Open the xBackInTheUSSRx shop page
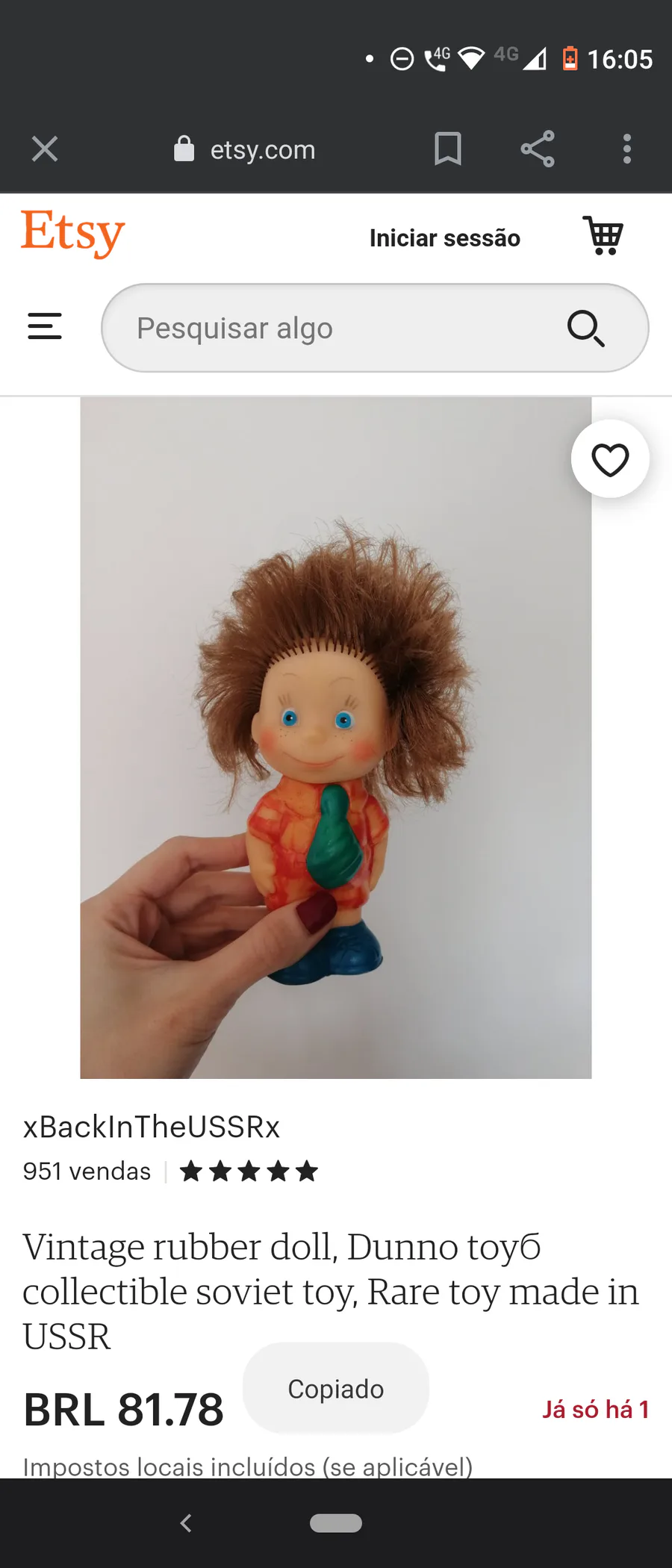Image resolution: width=672 pixels, height=1568 pixels. tap(152, 1127)
